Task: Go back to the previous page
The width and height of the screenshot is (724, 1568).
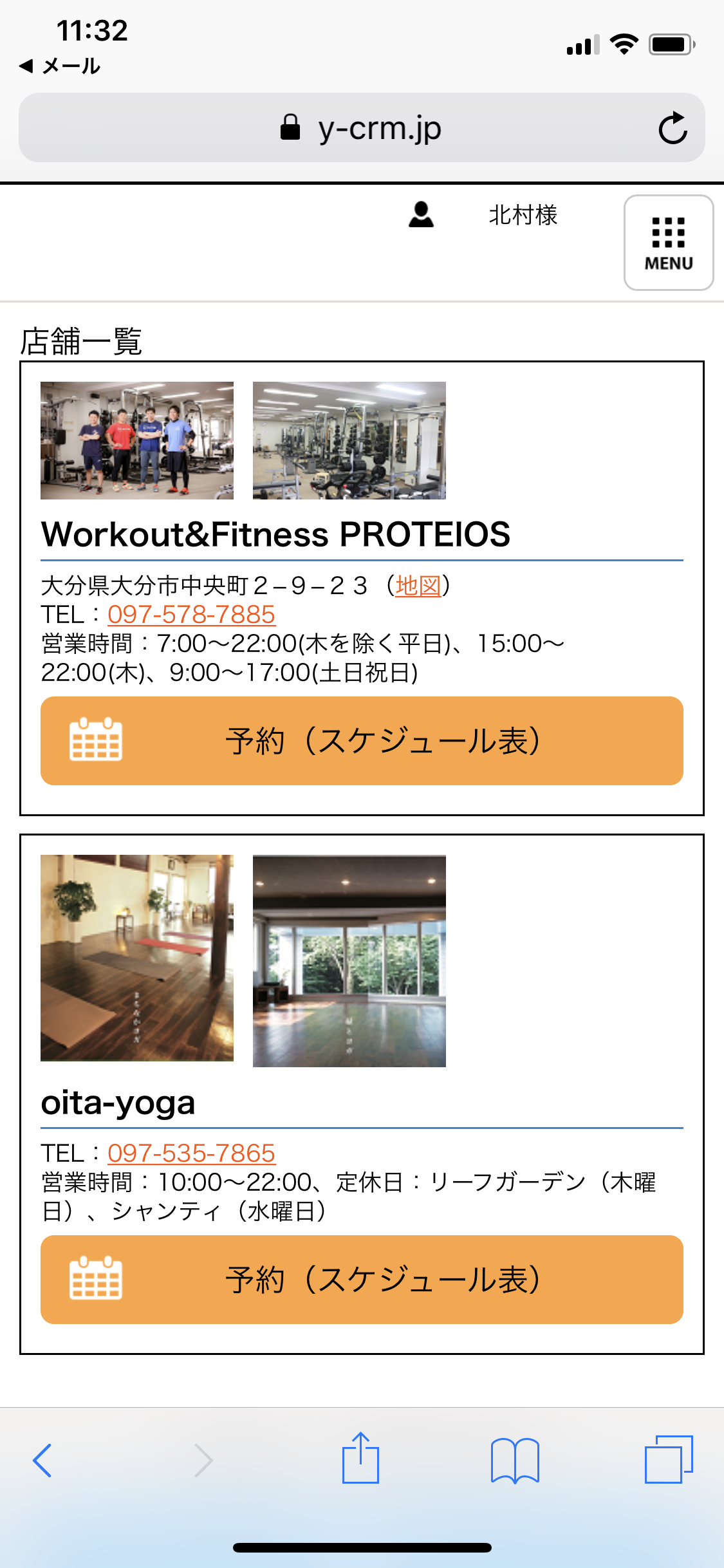Action: (42, 1460)
